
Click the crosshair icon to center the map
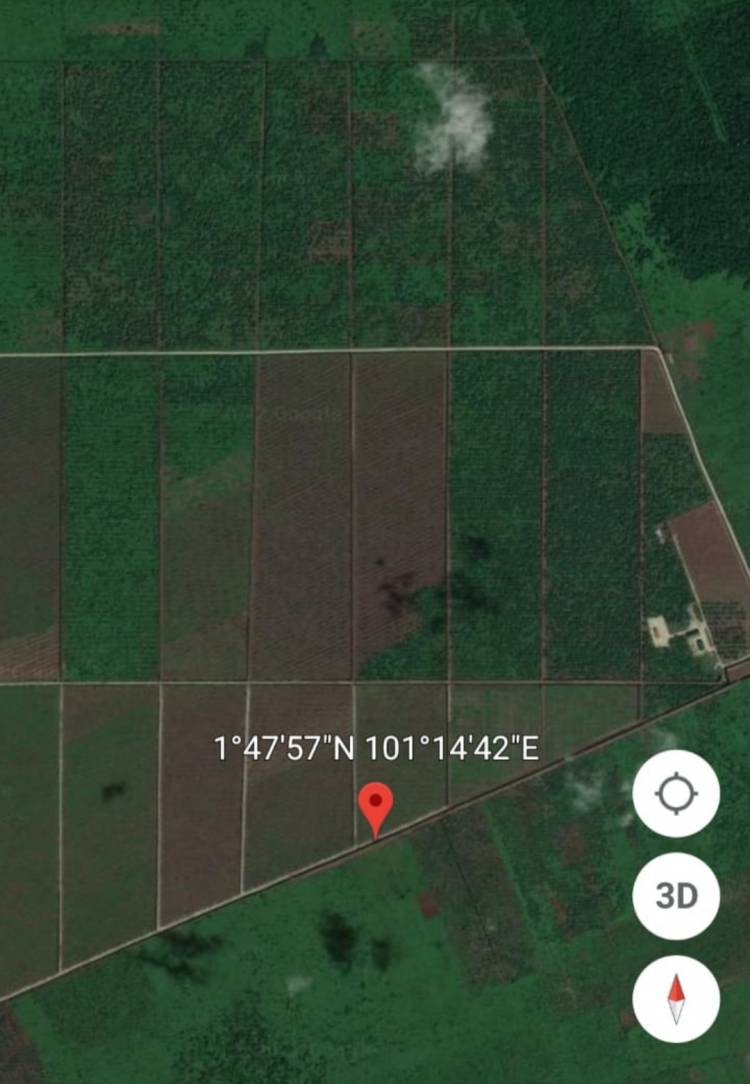(x=678, y=792)
